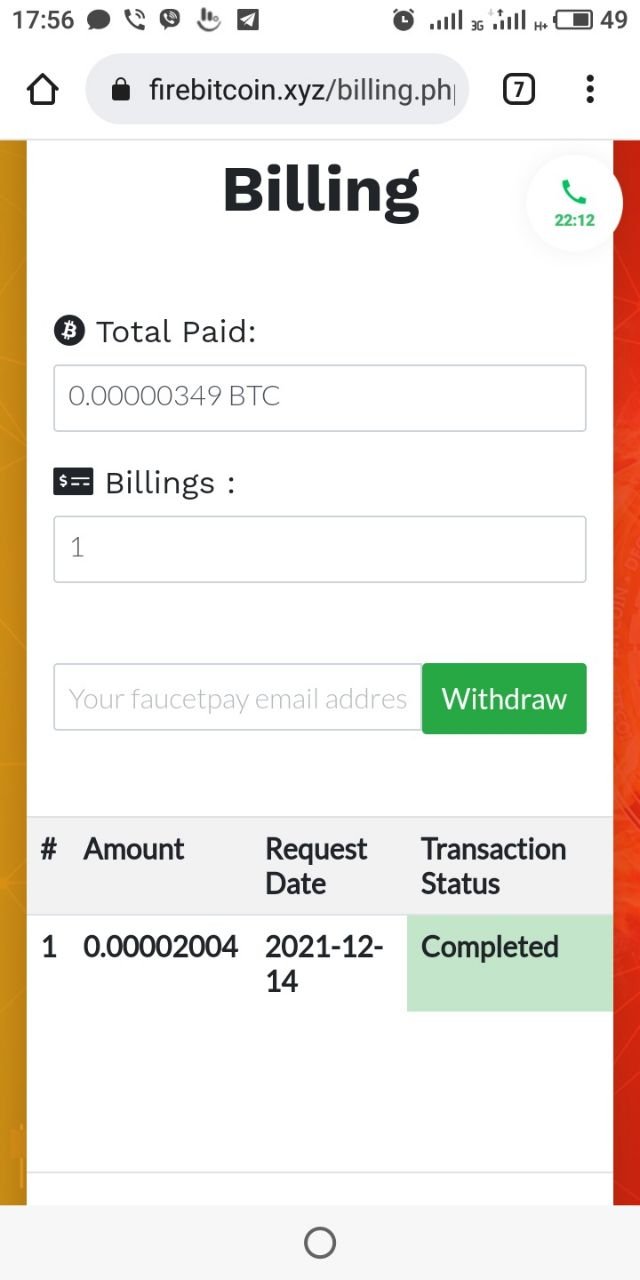
Task: Tap the green floating call bubble
Action: click(574, 203)
